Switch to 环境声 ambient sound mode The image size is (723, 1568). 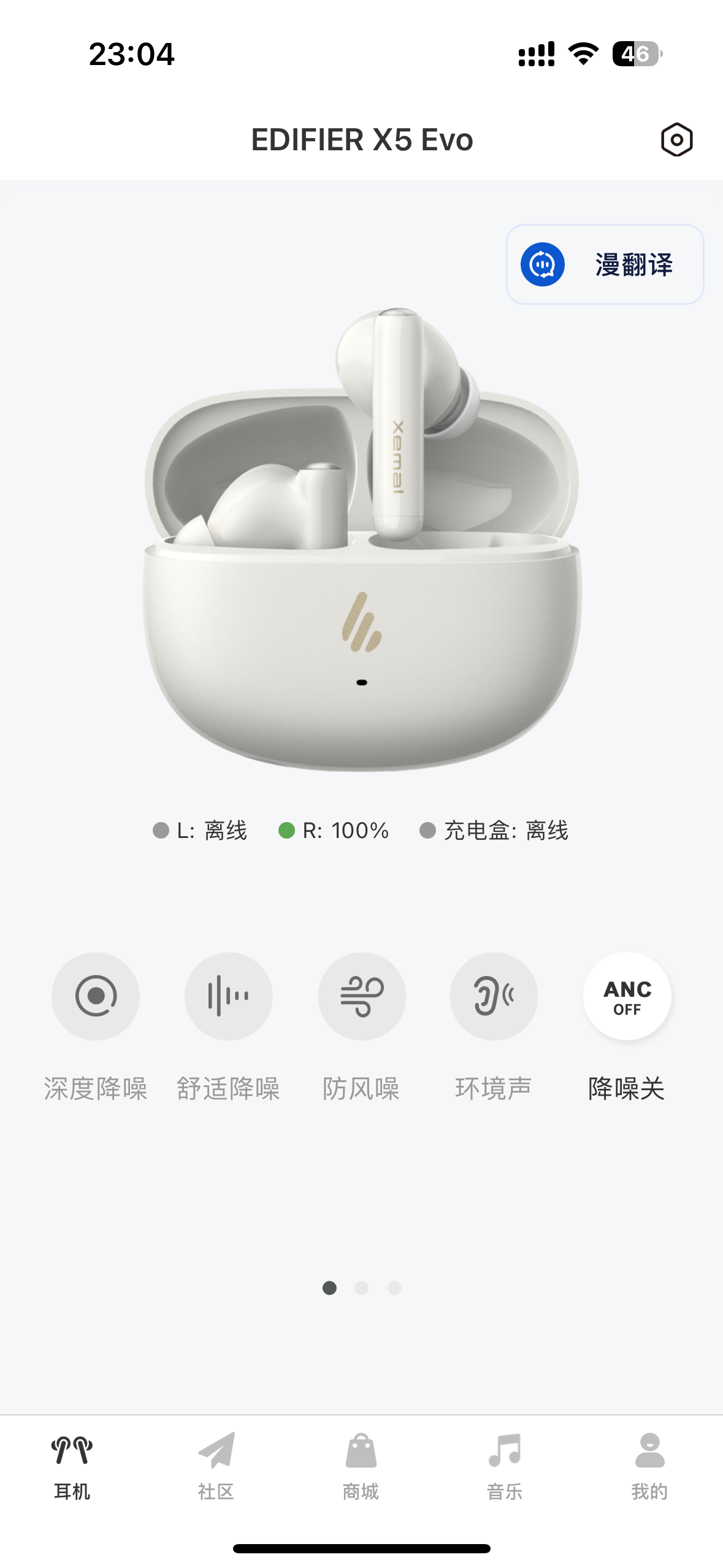(494, 996)
